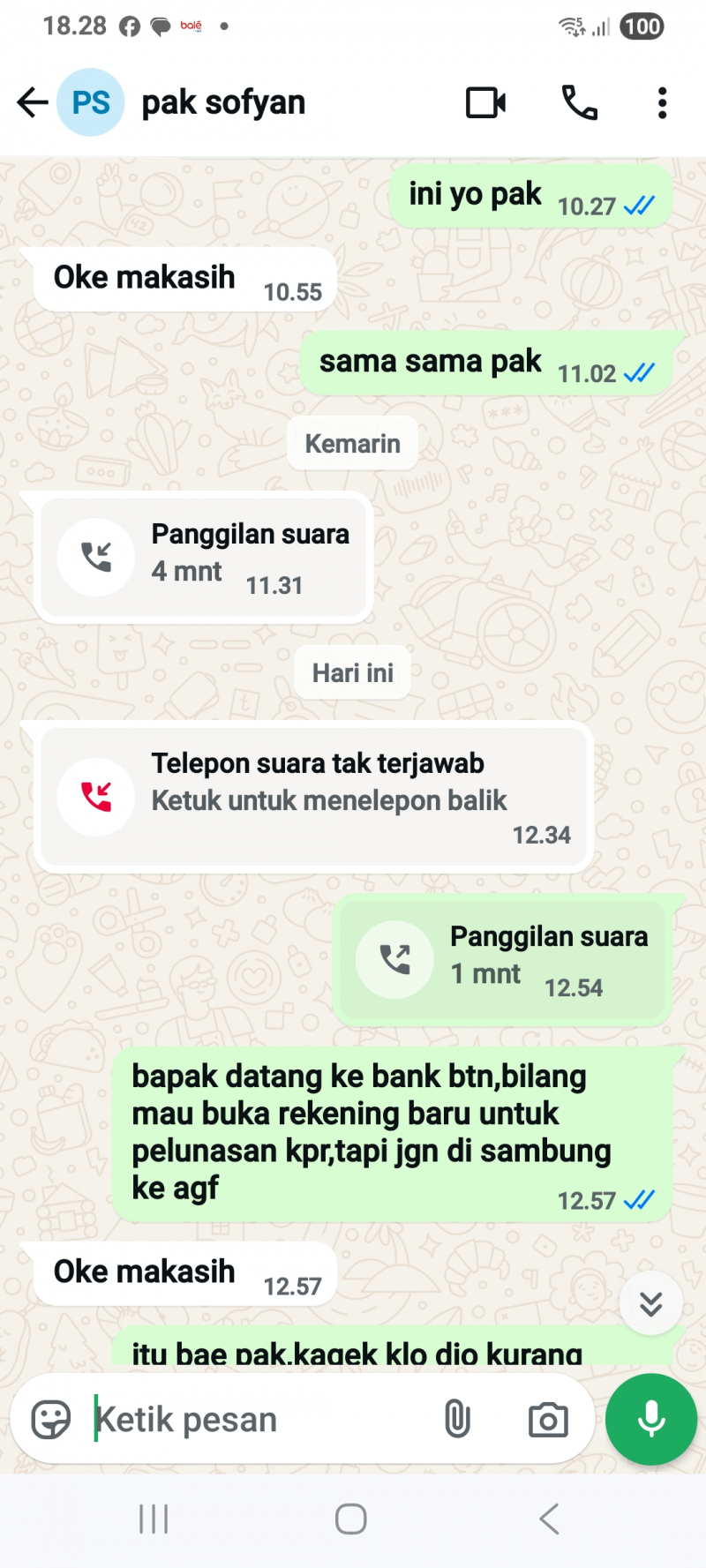Call back from missed call at 12.34
Screen dimensions: 706x1568
(315, 797)
